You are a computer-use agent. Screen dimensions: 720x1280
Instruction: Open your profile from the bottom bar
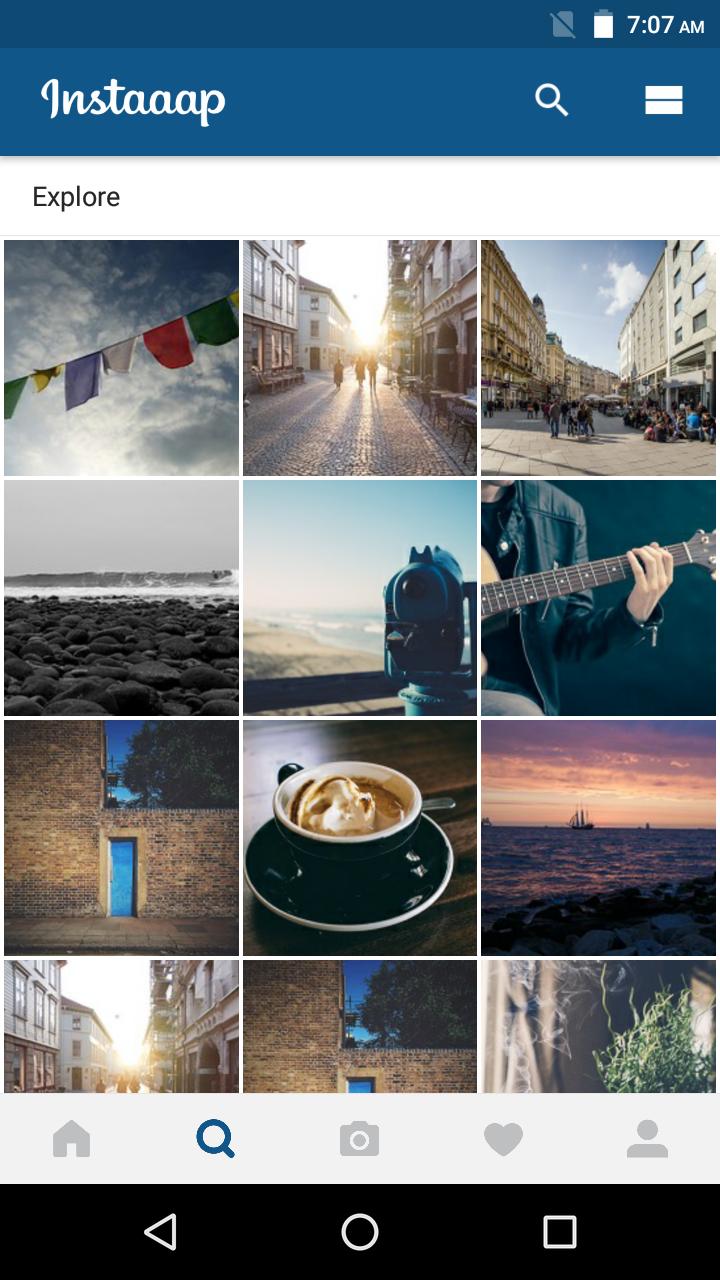[x=648, y=1138]
